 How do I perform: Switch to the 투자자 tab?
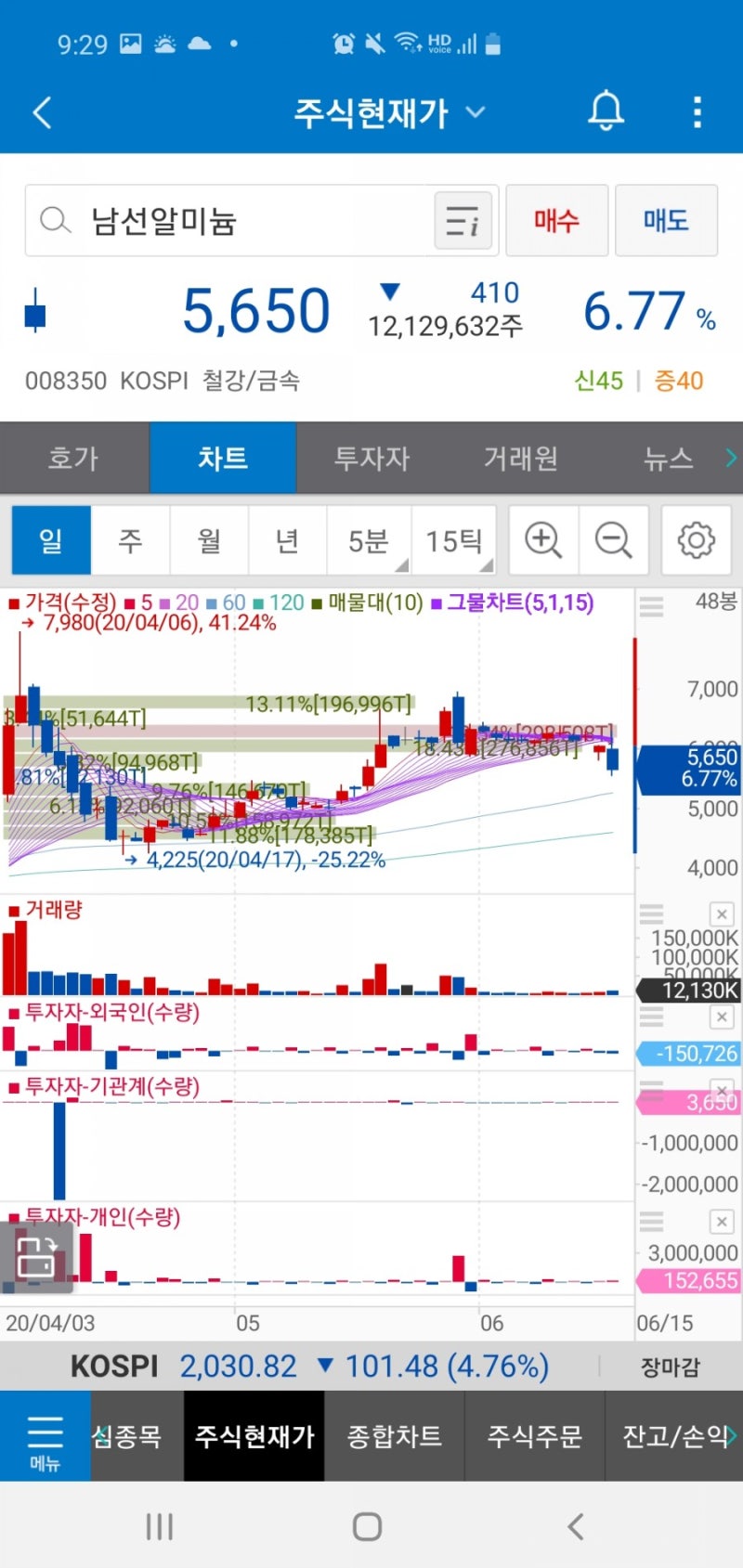(371, 457)
